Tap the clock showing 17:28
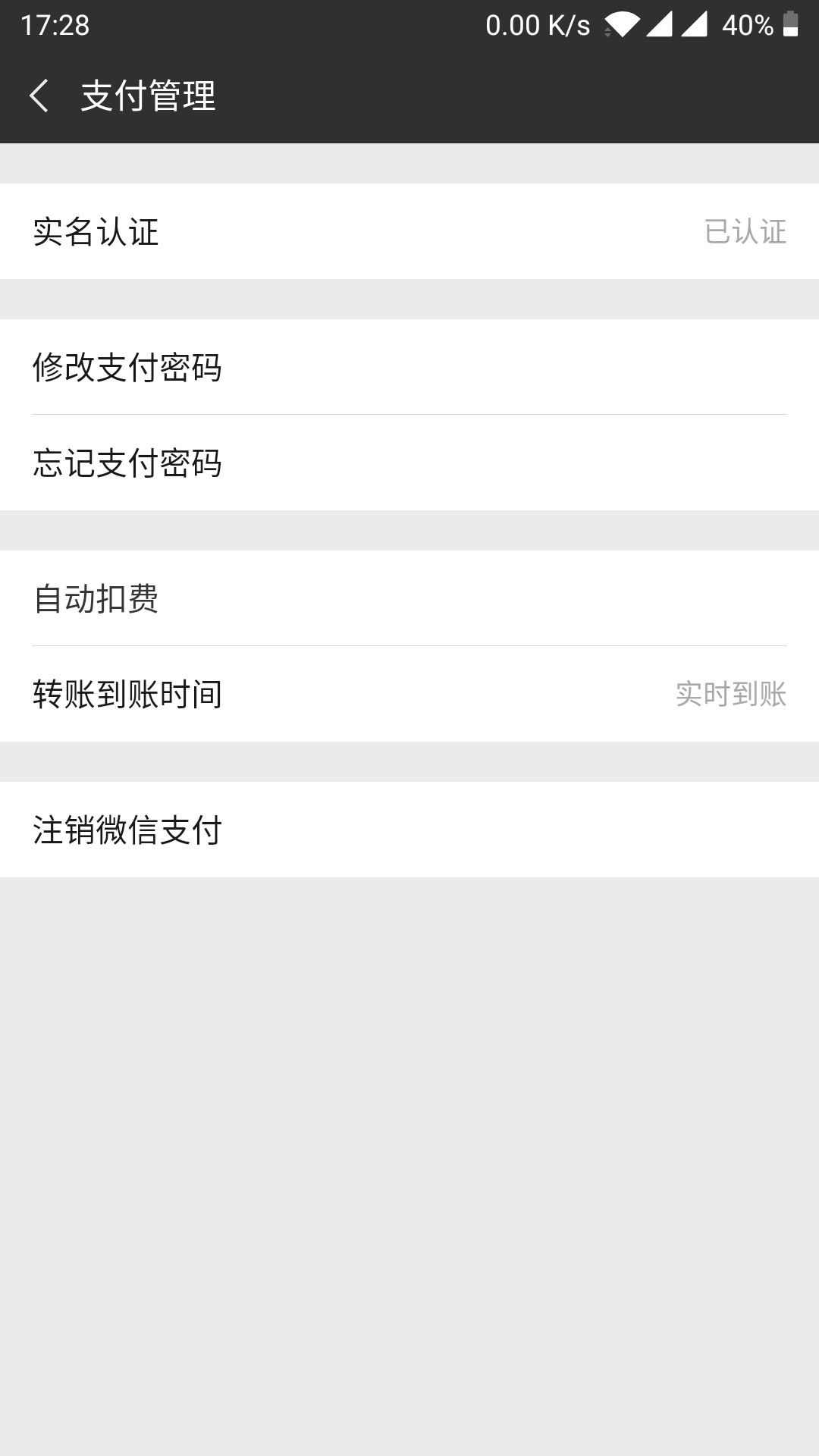The height and width of the screenshot is (1456, 819). (x=57, y=23)
